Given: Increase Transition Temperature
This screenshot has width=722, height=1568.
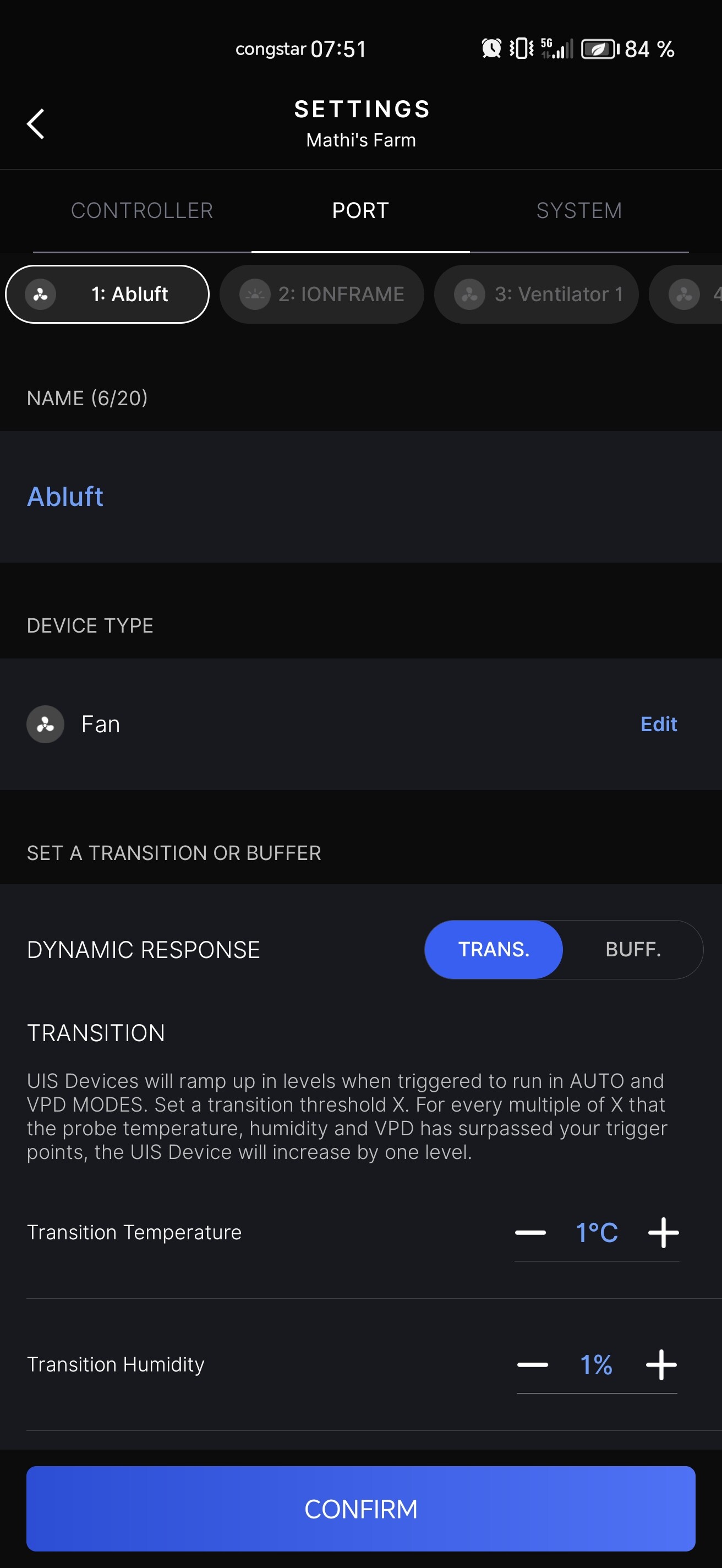Looking at the screenshot, I should [663, 1233].
